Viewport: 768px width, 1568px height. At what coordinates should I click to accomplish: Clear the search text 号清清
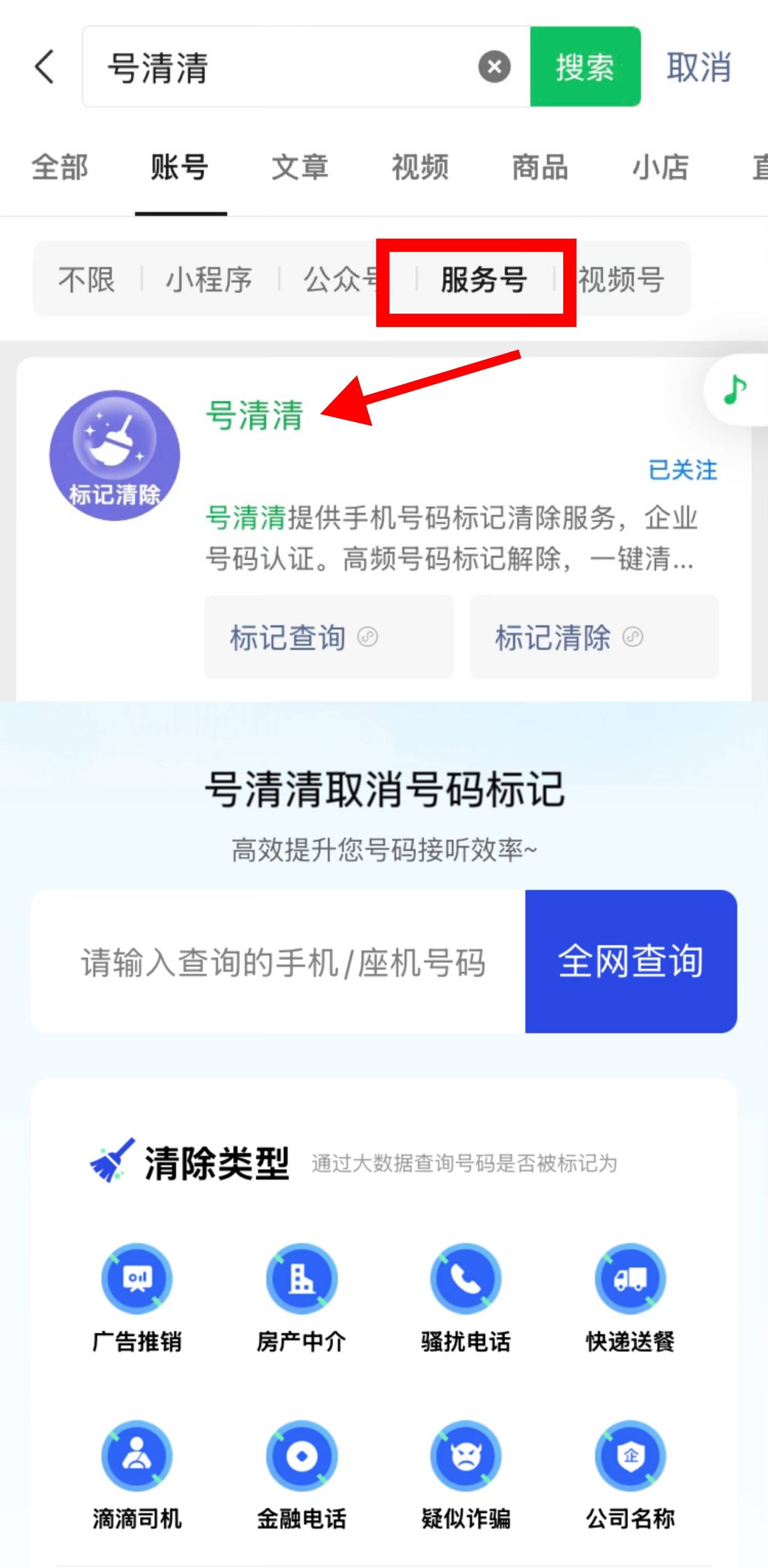click(x=494, y=67)
